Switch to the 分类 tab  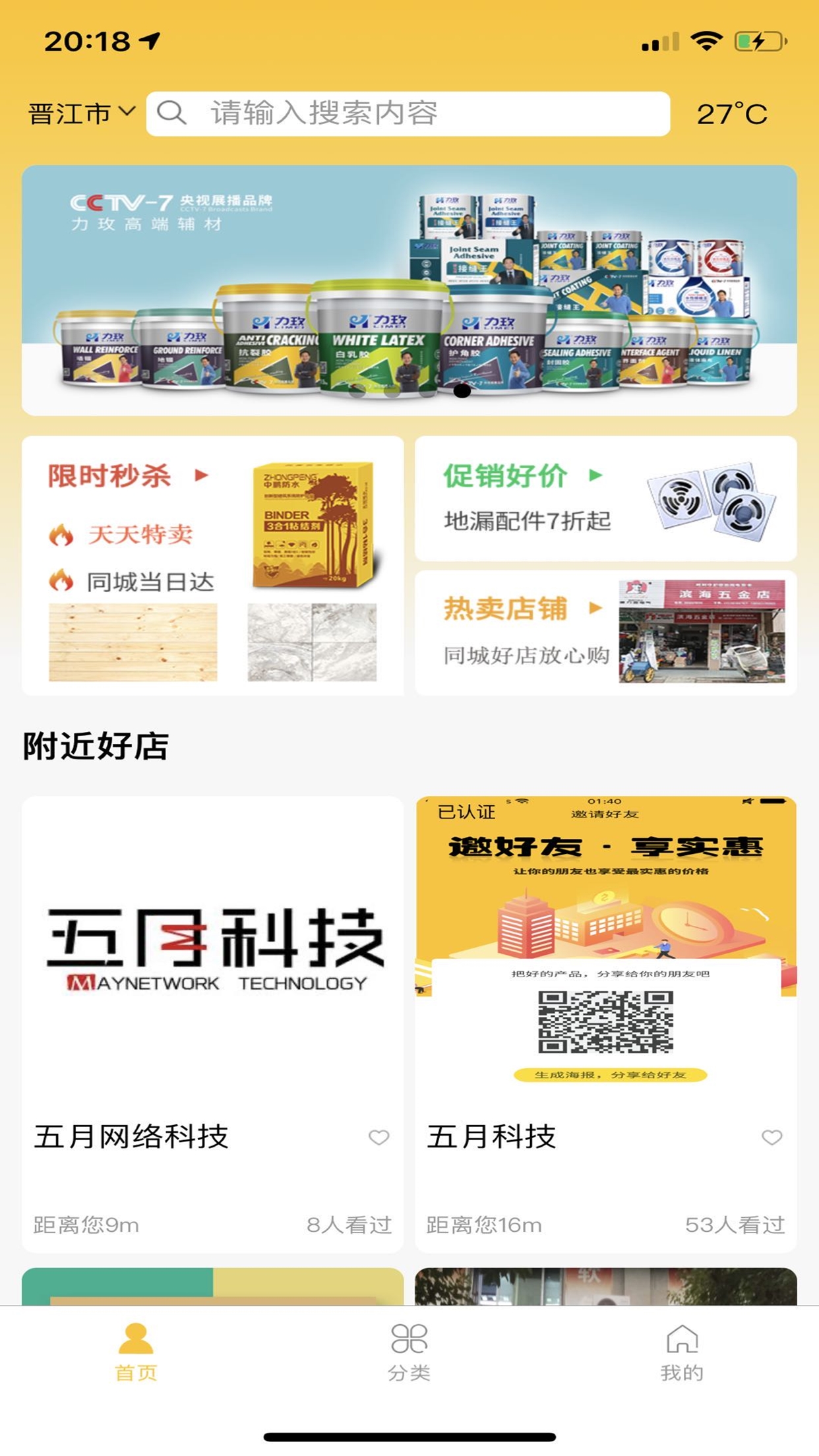point(409,1352)
